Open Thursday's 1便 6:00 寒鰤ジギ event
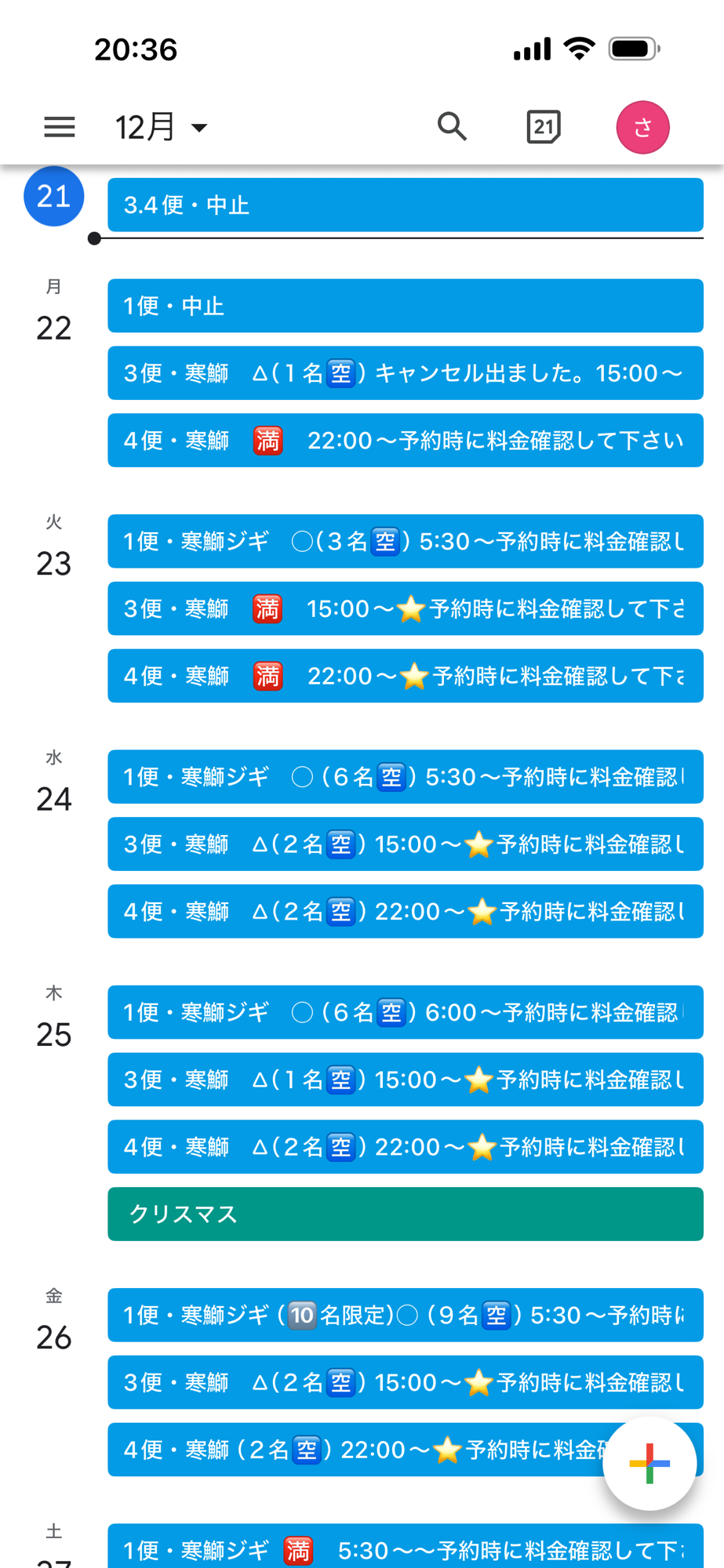Viewport: 724px width, 1568px height. [405, 1012]
